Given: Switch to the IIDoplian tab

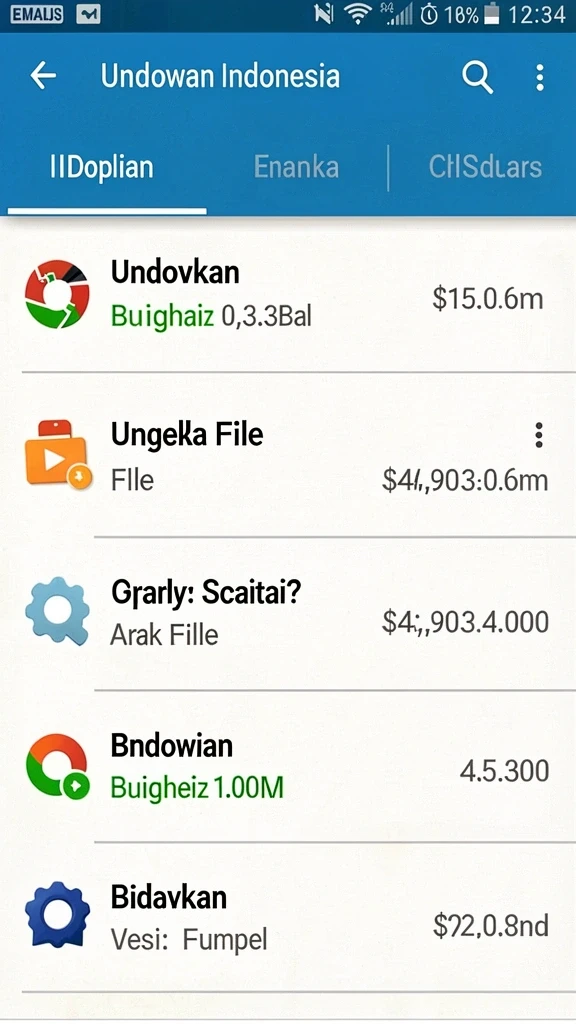Looking at the screenshot, I should pyautogui.click(x=102, y=167).
